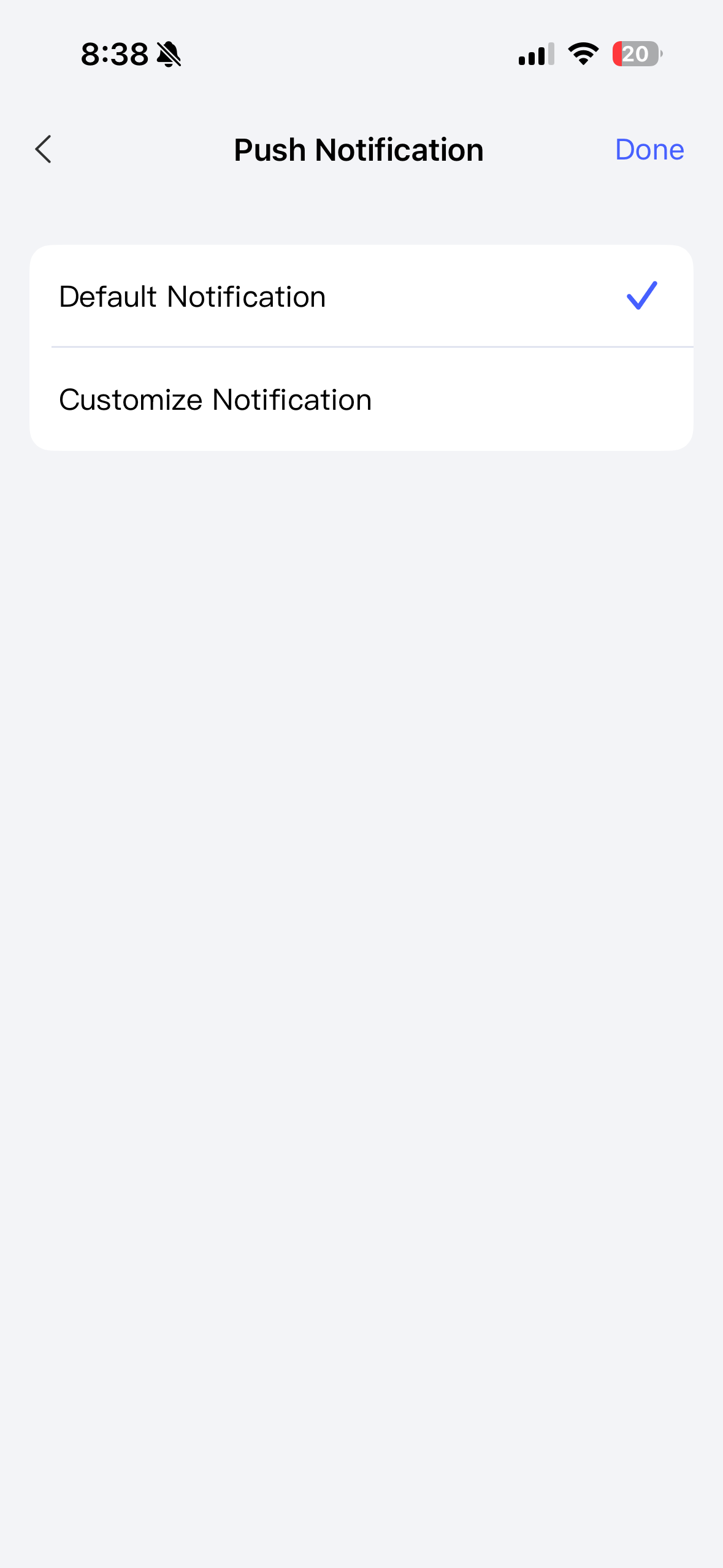Tap Done to save notification setting
723x1568 pixels.
click(649, 150)
